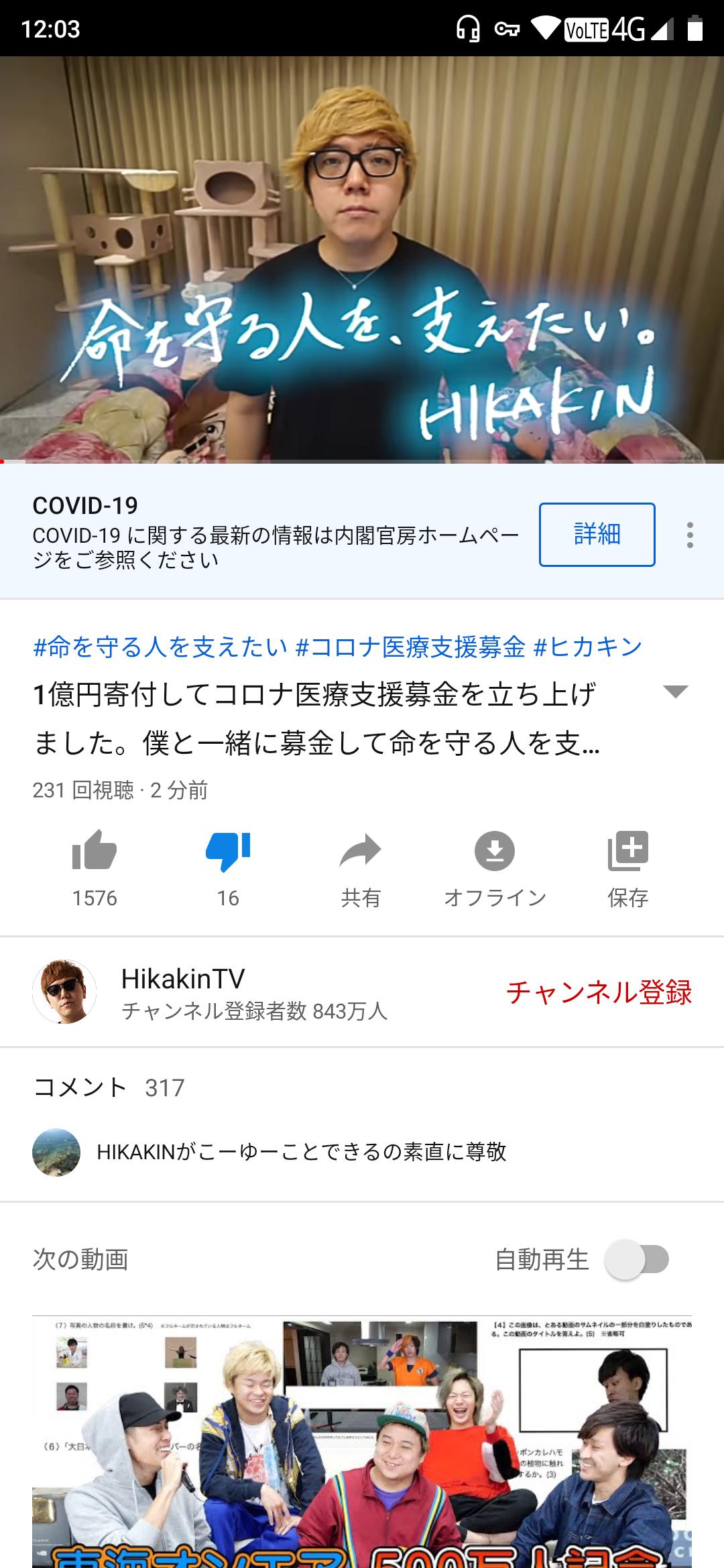Open hashtag #コロナ医療支援募金
This screenshot has height=1568, width=724.
(x=410, y=647)
